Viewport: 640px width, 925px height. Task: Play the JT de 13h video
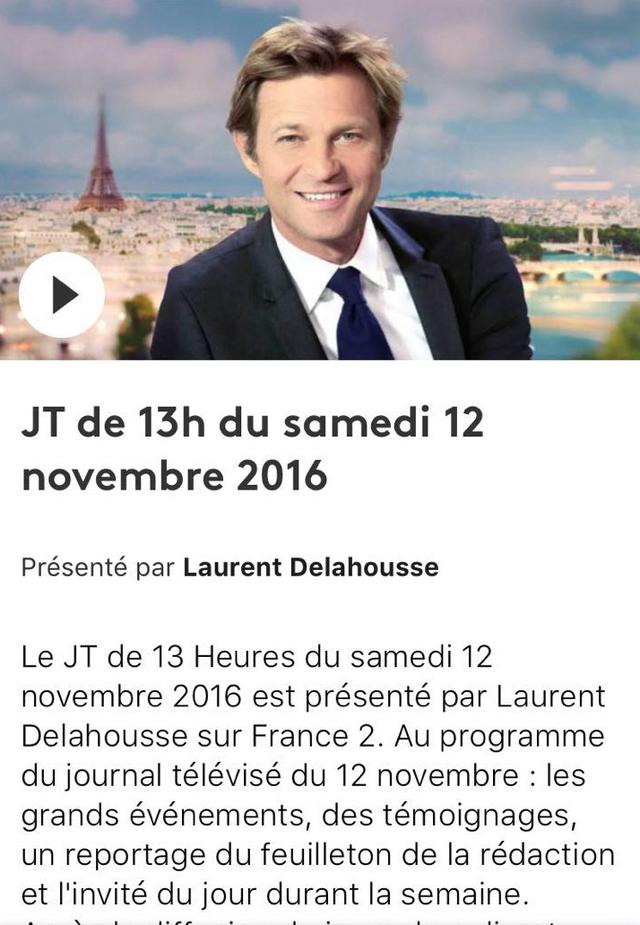(62, 295)
